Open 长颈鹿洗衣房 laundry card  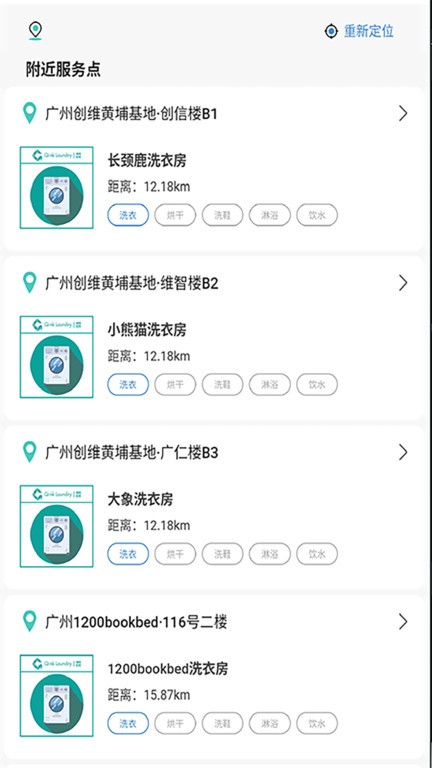(216, 188)
